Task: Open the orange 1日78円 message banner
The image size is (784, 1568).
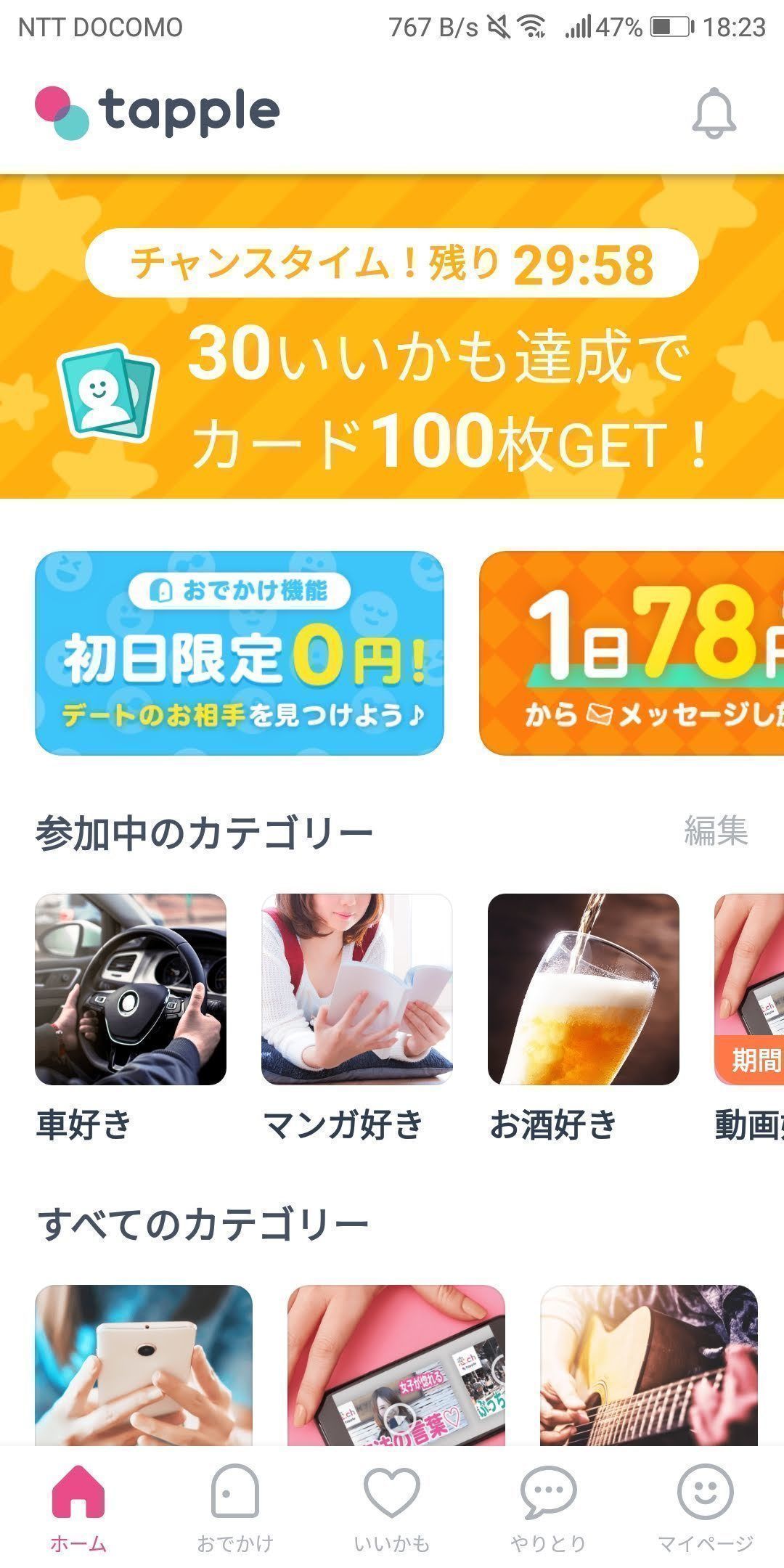Action: coord(632,653)
